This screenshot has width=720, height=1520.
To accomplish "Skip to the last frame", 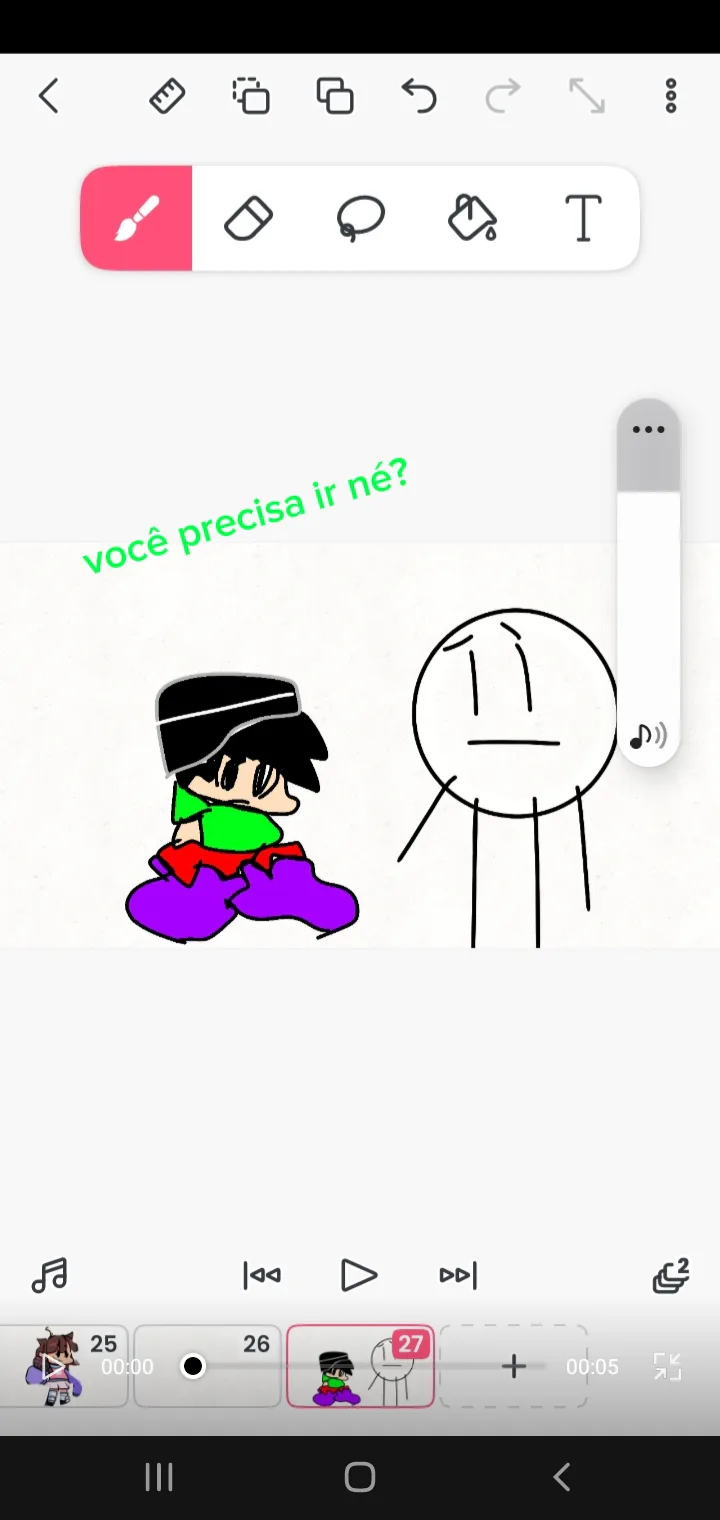I will (x=458, y=1276).
